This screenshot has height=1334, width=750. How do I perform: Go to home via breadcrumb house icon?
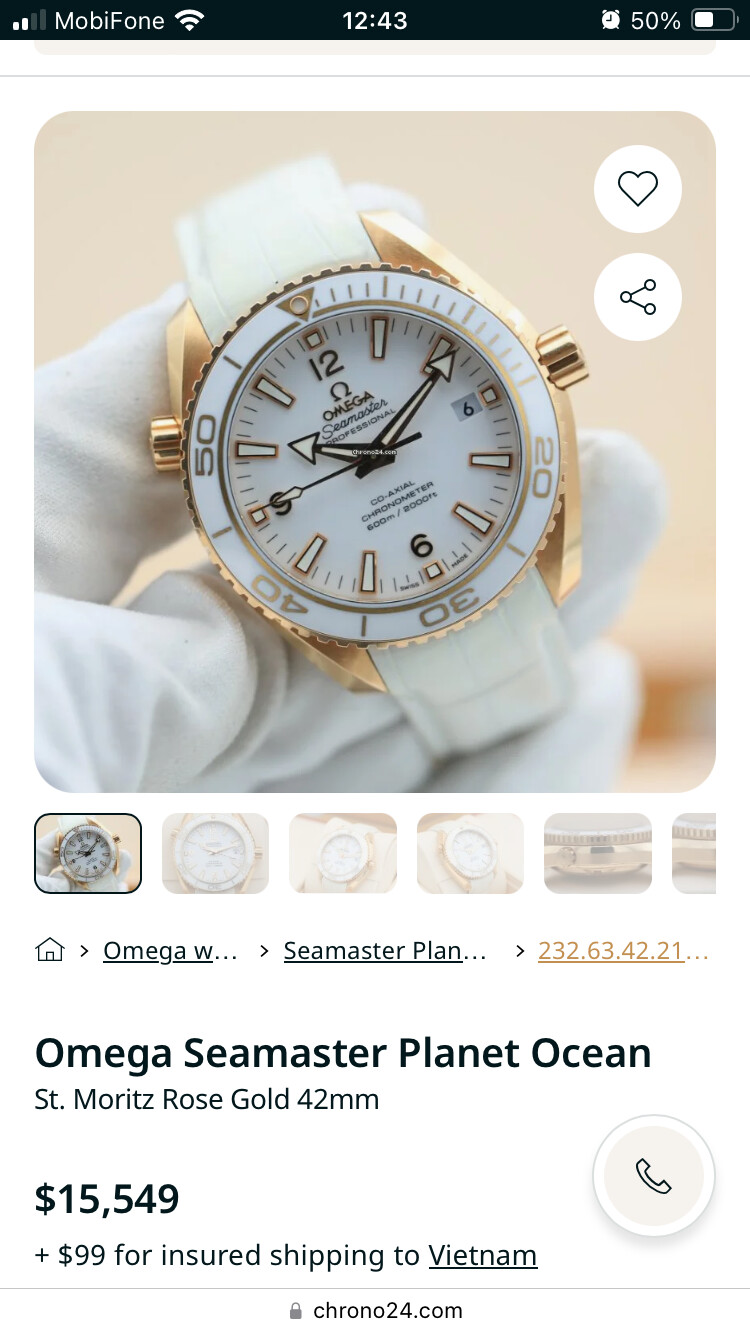tap(50, 950)
